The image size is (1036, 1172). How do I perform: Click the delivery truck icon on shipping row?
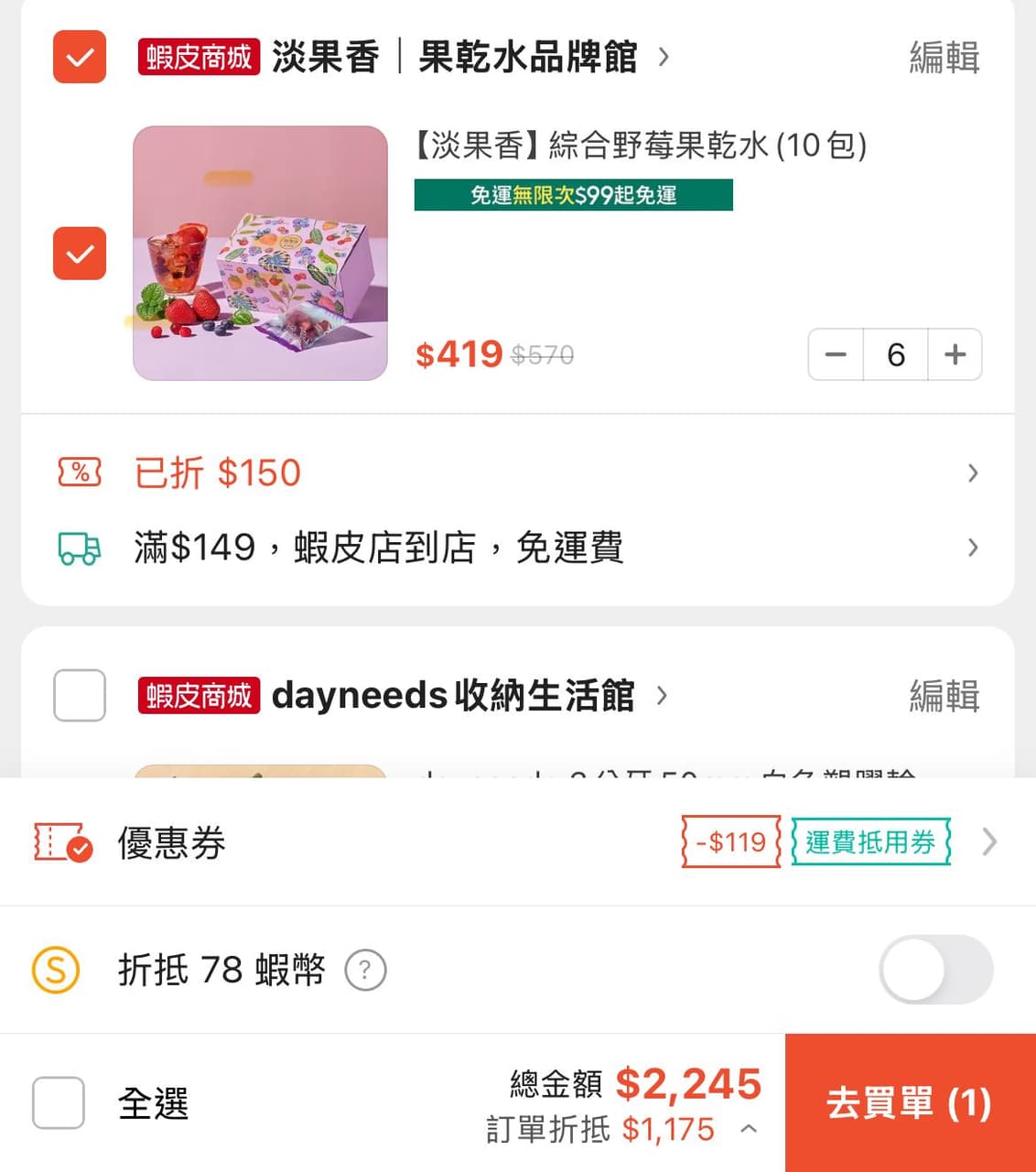tap(79, 547)
